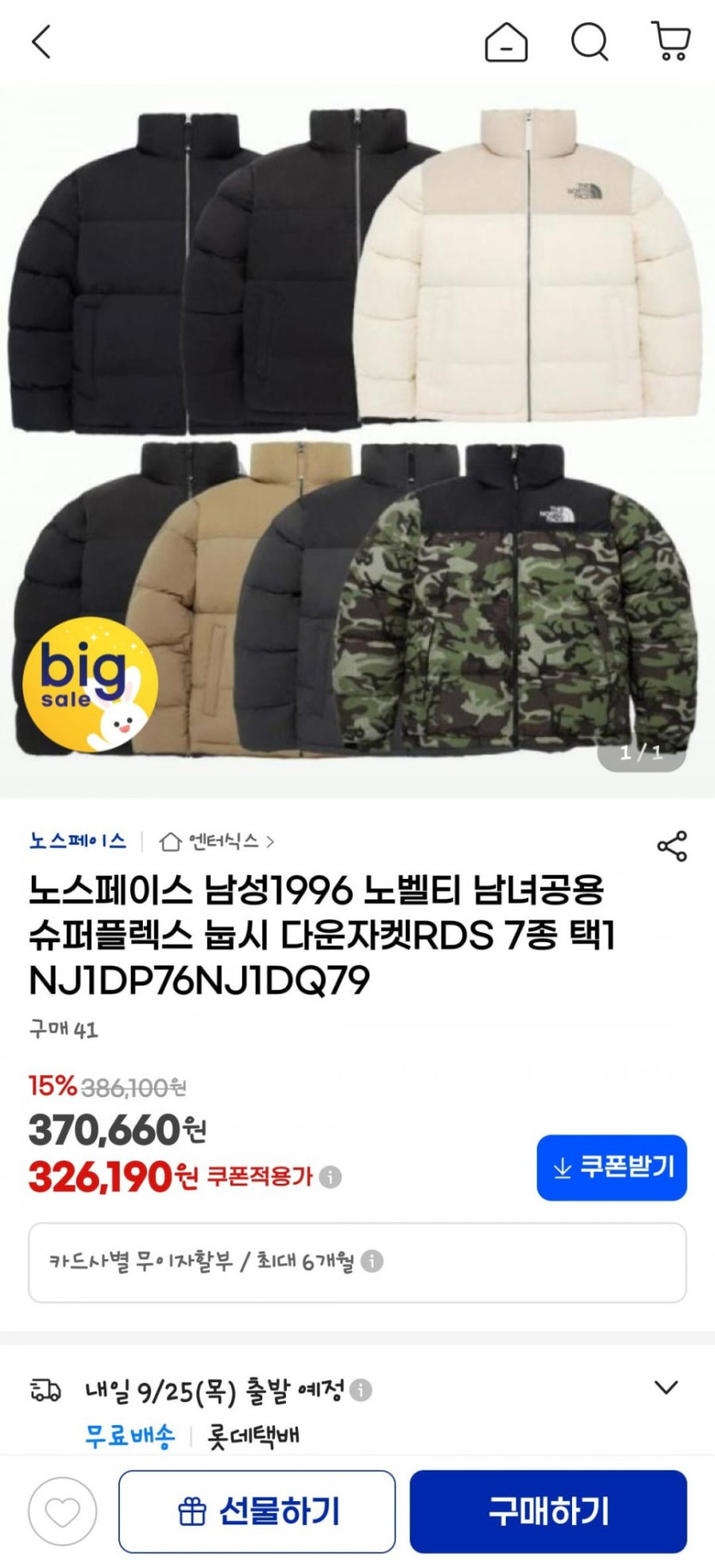Show info about 9/25 departure schedule
715x1568 pixels.
[361, 1390]
